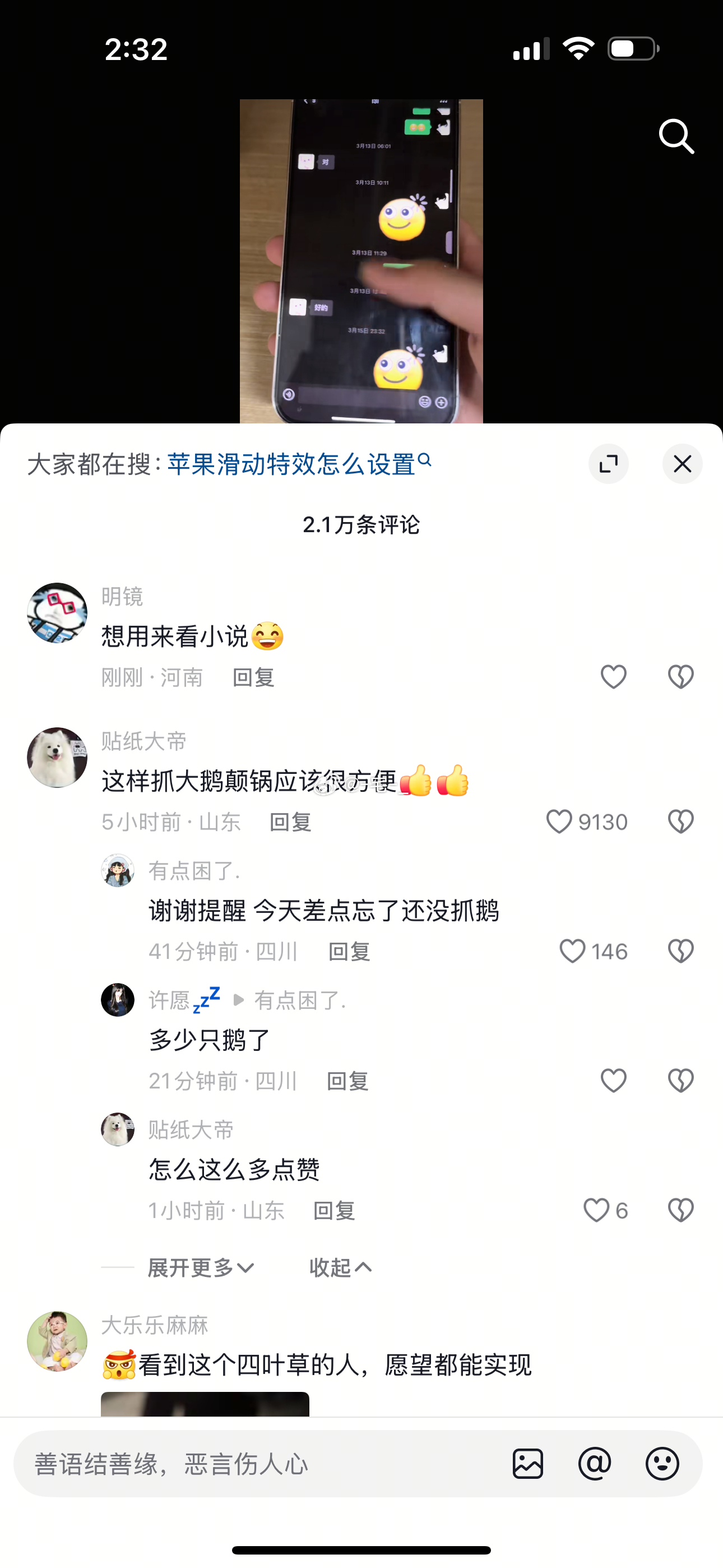The width and height of the screenshot is (723, 1568).
Task: Reply to 贴纸大帝's comment about 抓大鹅
Action: click(290, 822)
